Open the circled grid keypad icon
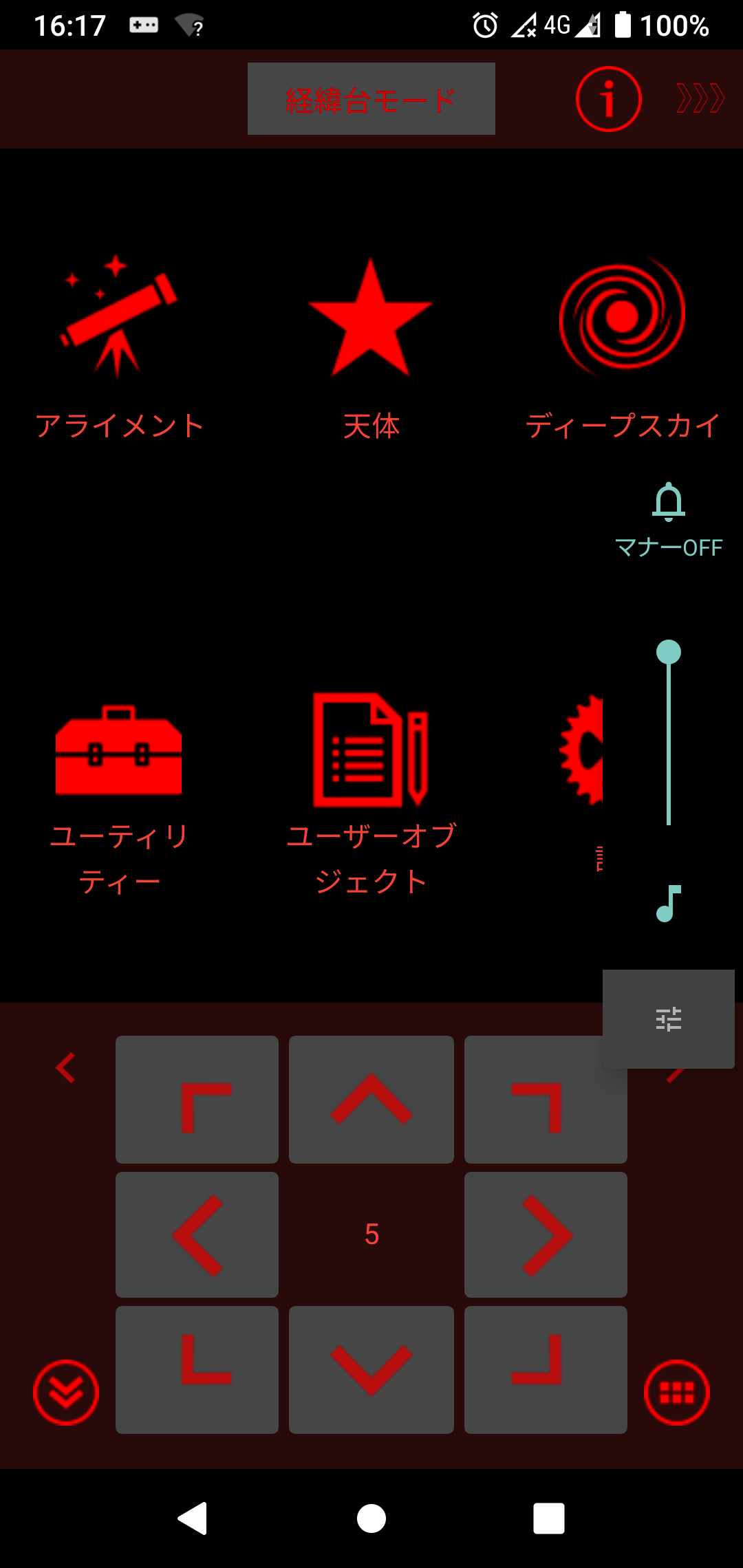This screenshot has height=1568, width=743. coord(677,1393)
